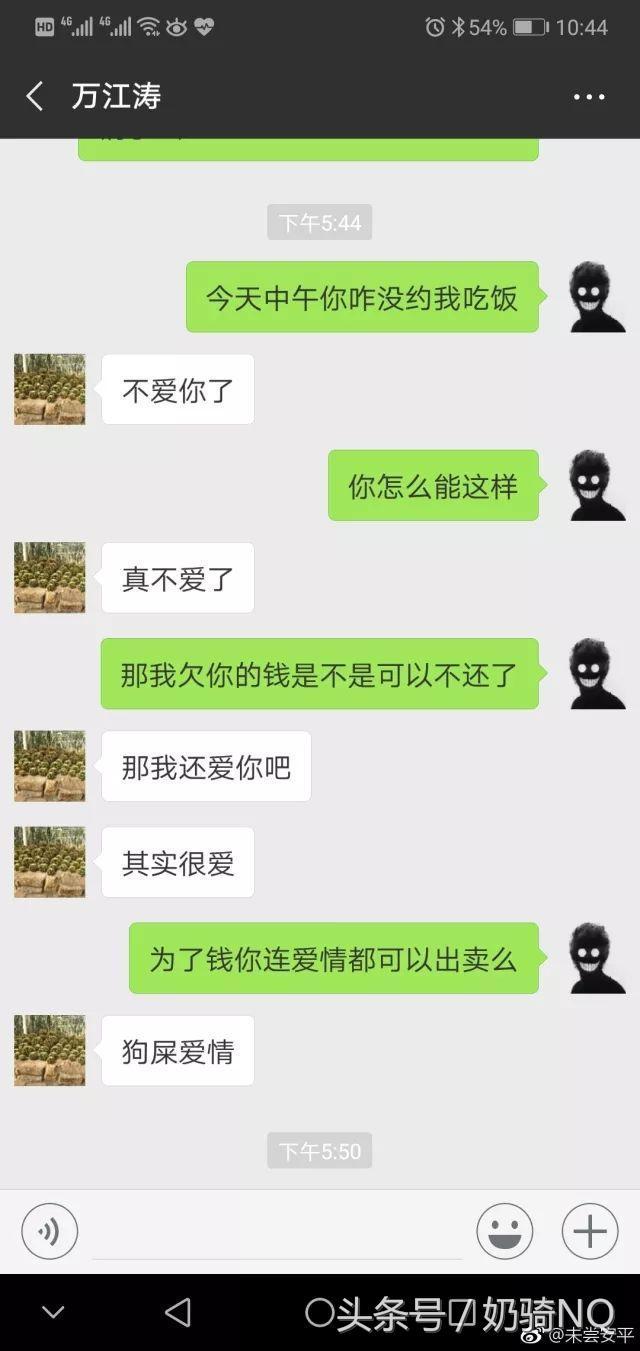Screen dimensions: 640x1351
Task: Hide keyboard with the down chevron
Action: click(53, 1313)
